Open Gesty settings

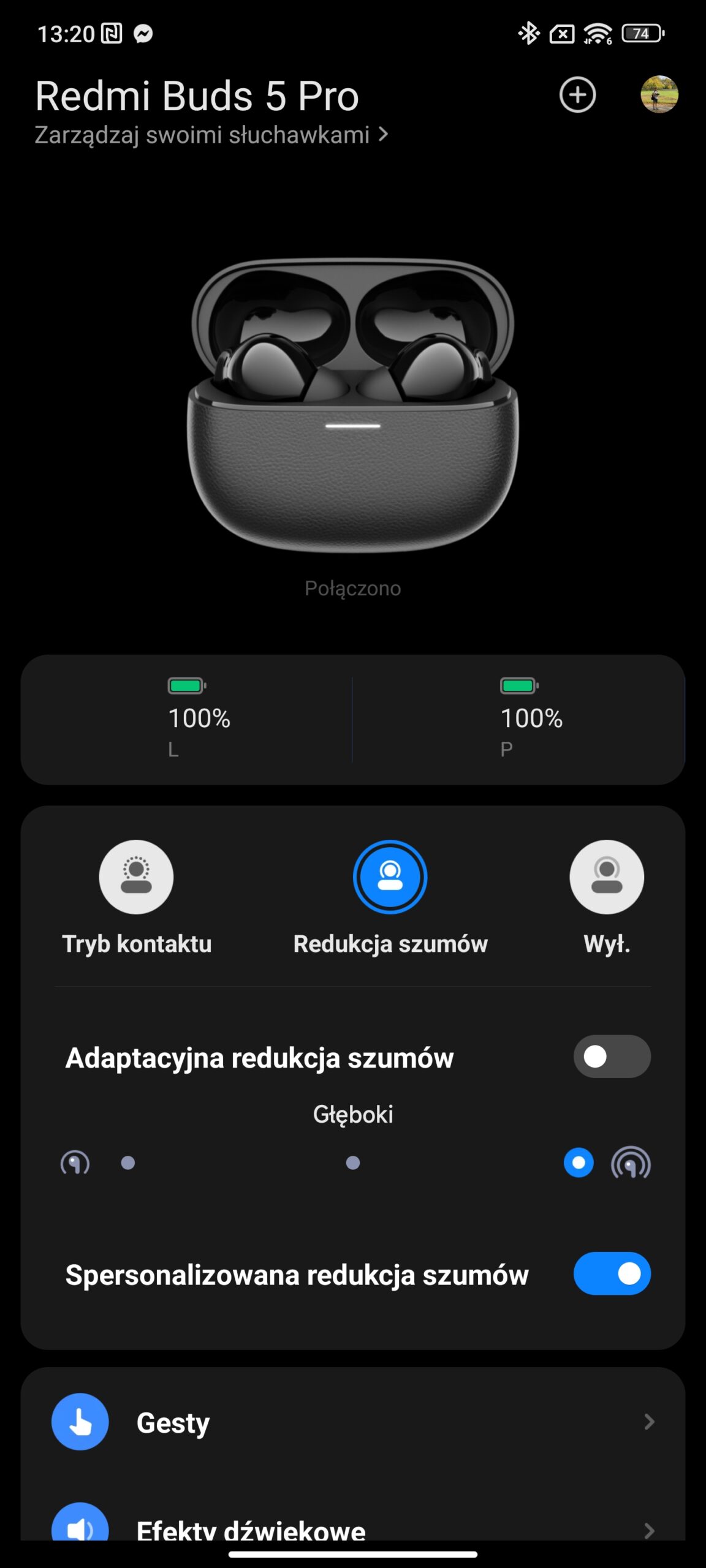tap(353, 1422)
